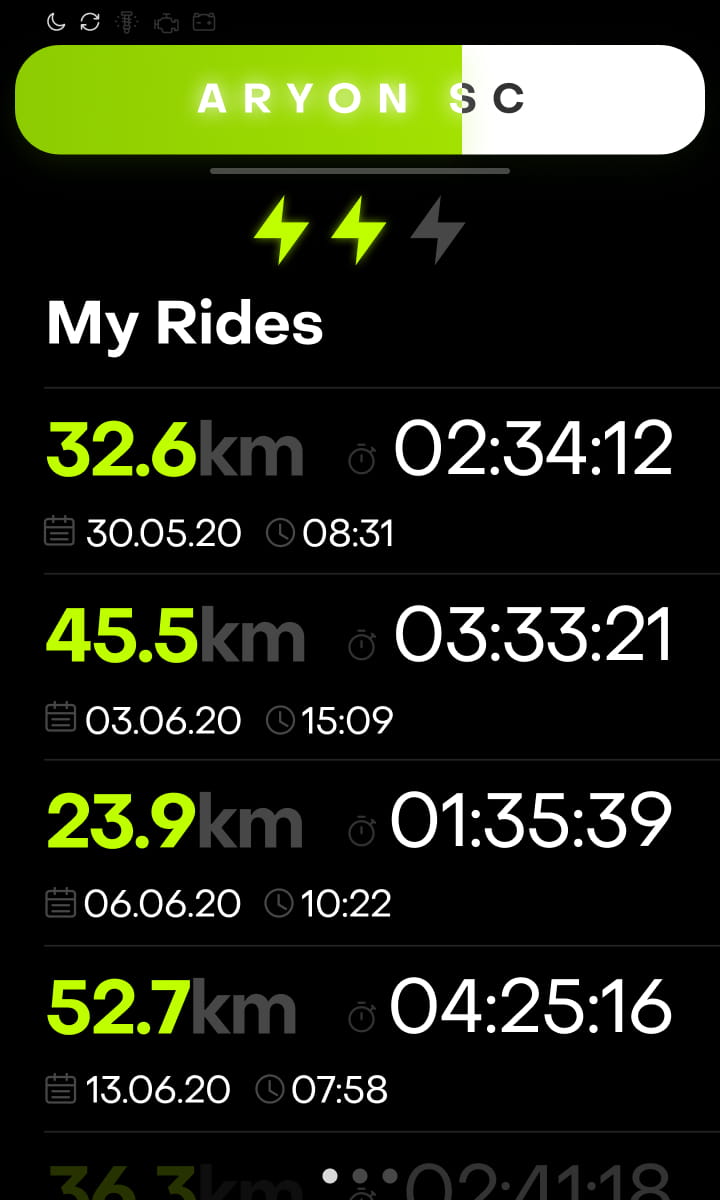The image size is (720, 1201).
Task: Select the third lightning bolt power level
Action: pos(438,230)
